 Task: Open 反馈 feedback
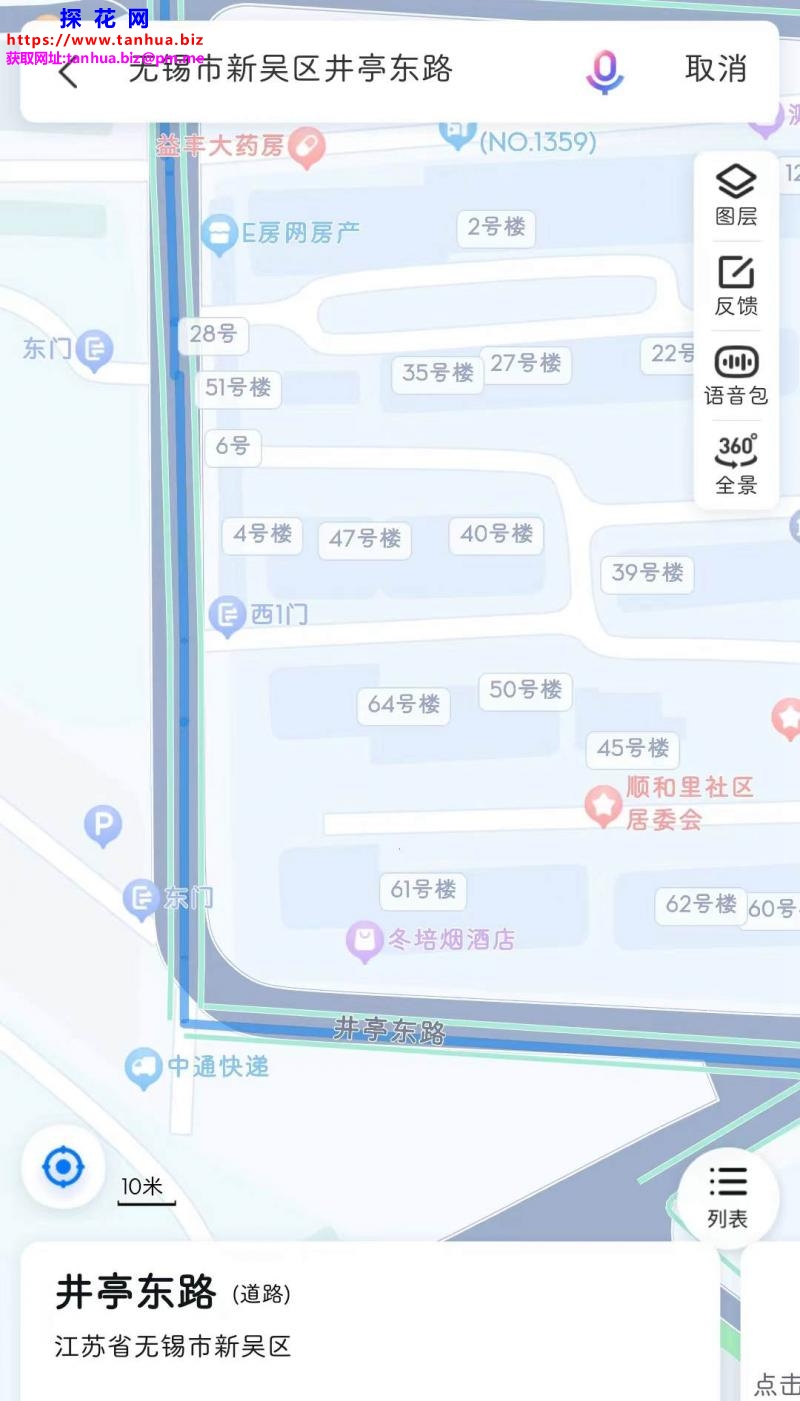click(x=736, y=285)
